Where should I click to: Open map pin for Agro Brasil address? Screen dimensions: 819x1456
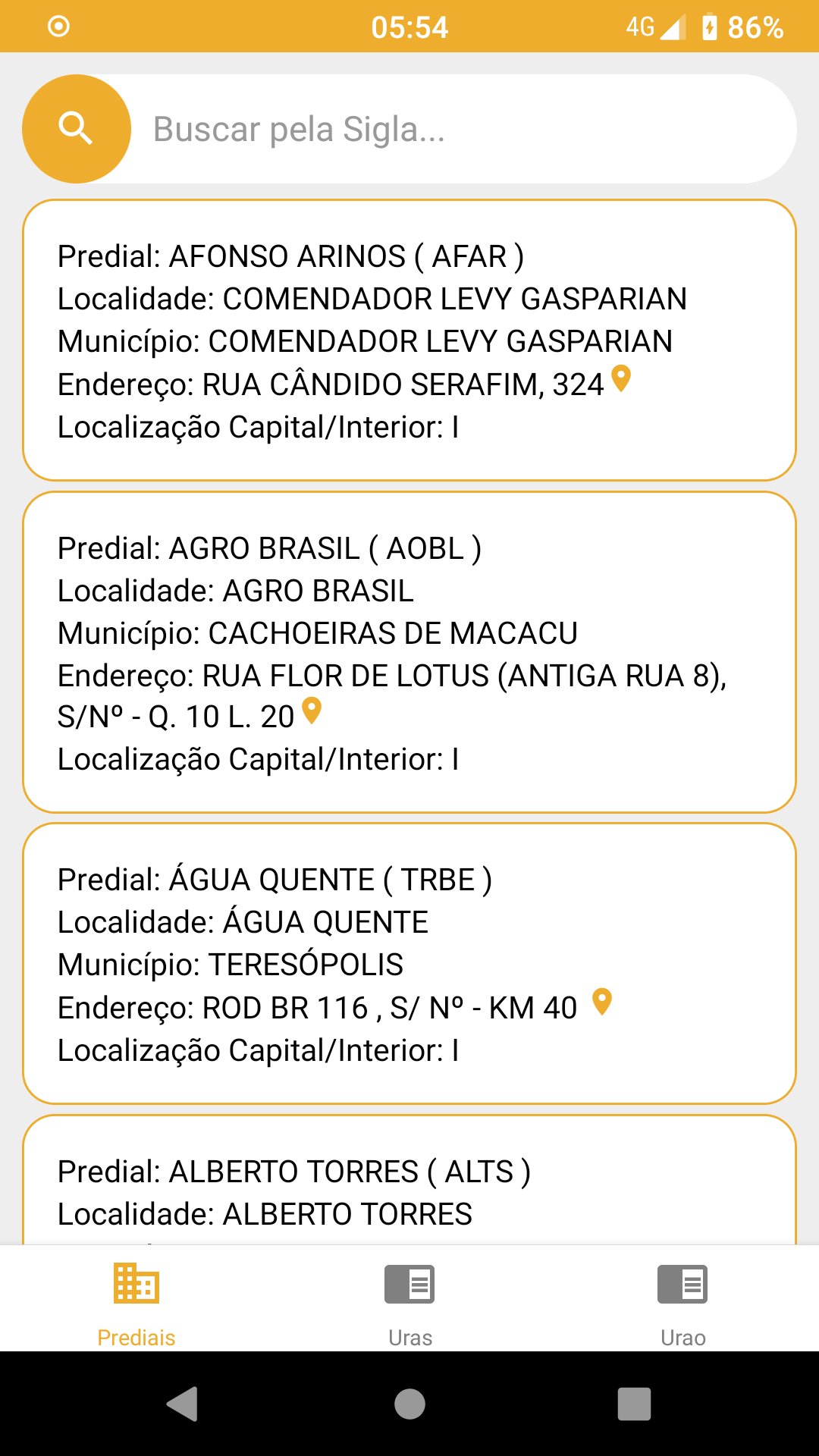(312, 711)
